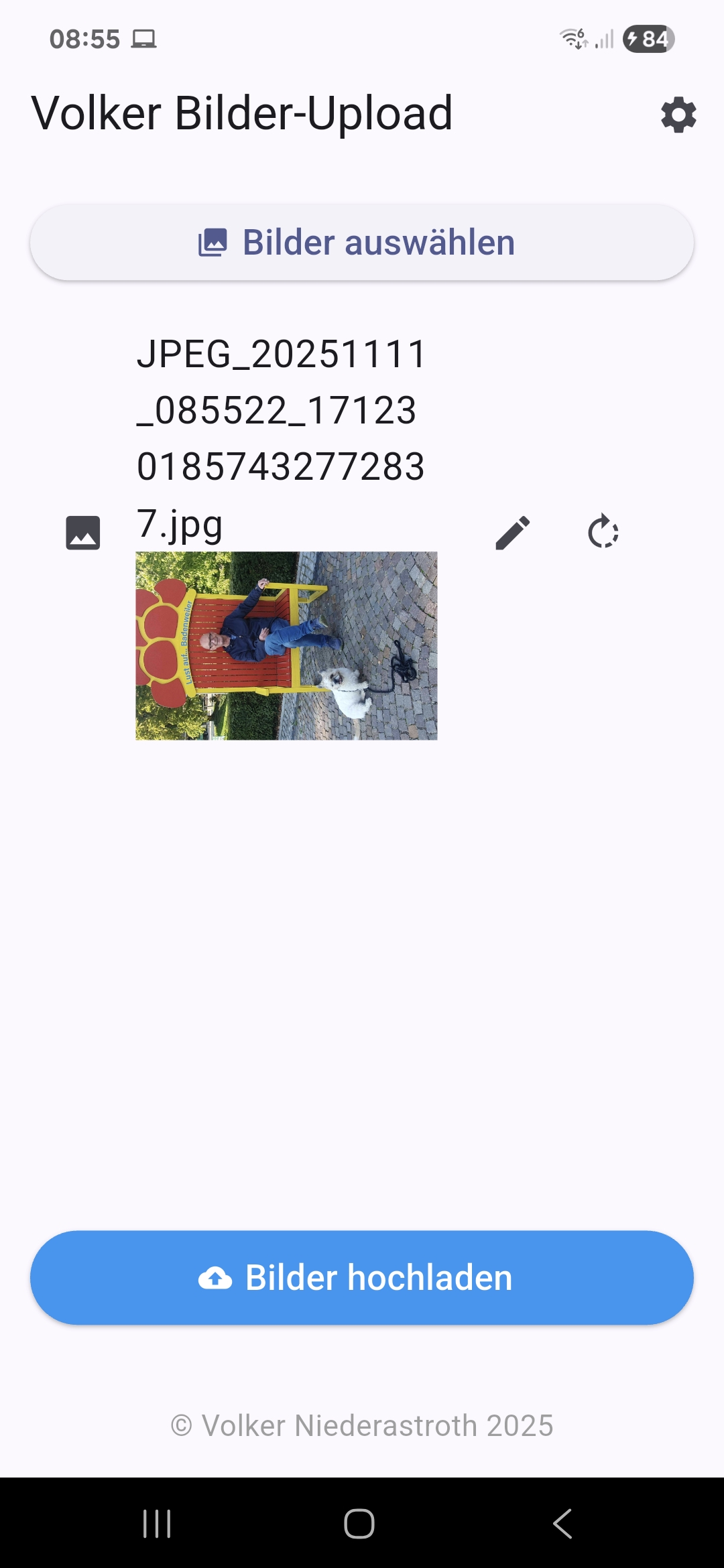Upload images with Bilder hochladen

point(362,1277)
